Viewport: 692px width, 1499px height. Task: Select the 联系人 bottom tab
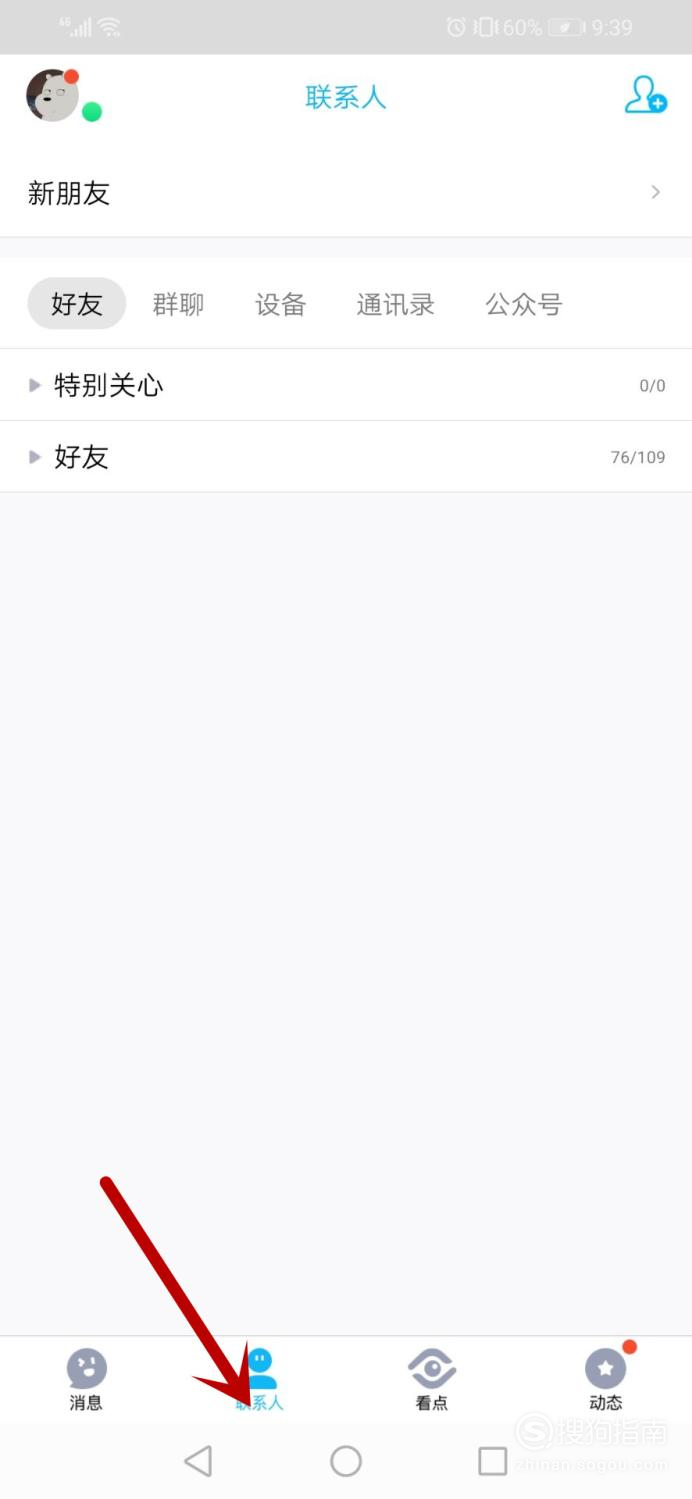pyautogui.click(x=260, y=1379)
